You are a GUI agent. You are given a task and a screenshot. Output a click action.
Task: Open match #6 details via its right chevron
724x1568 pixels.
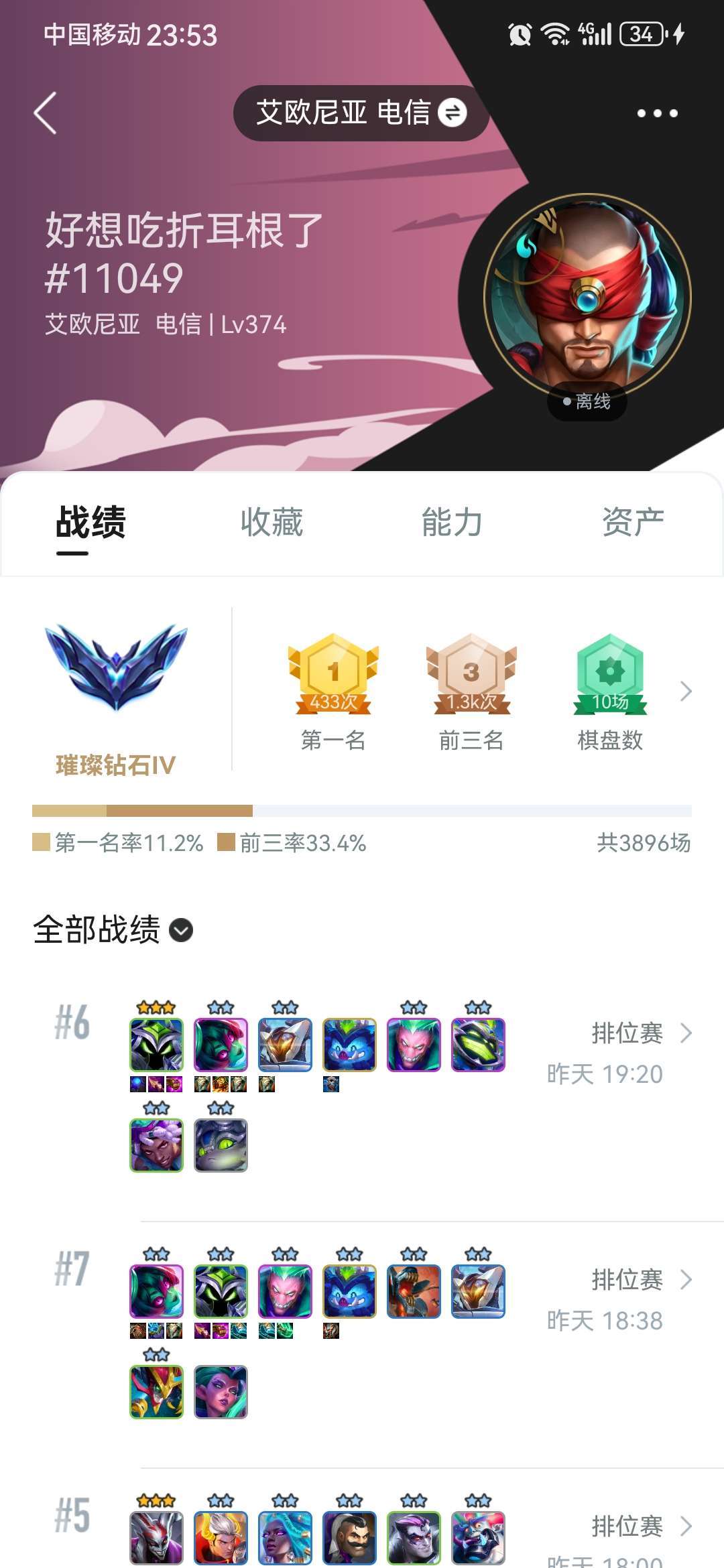click(x=685, y=1034)
